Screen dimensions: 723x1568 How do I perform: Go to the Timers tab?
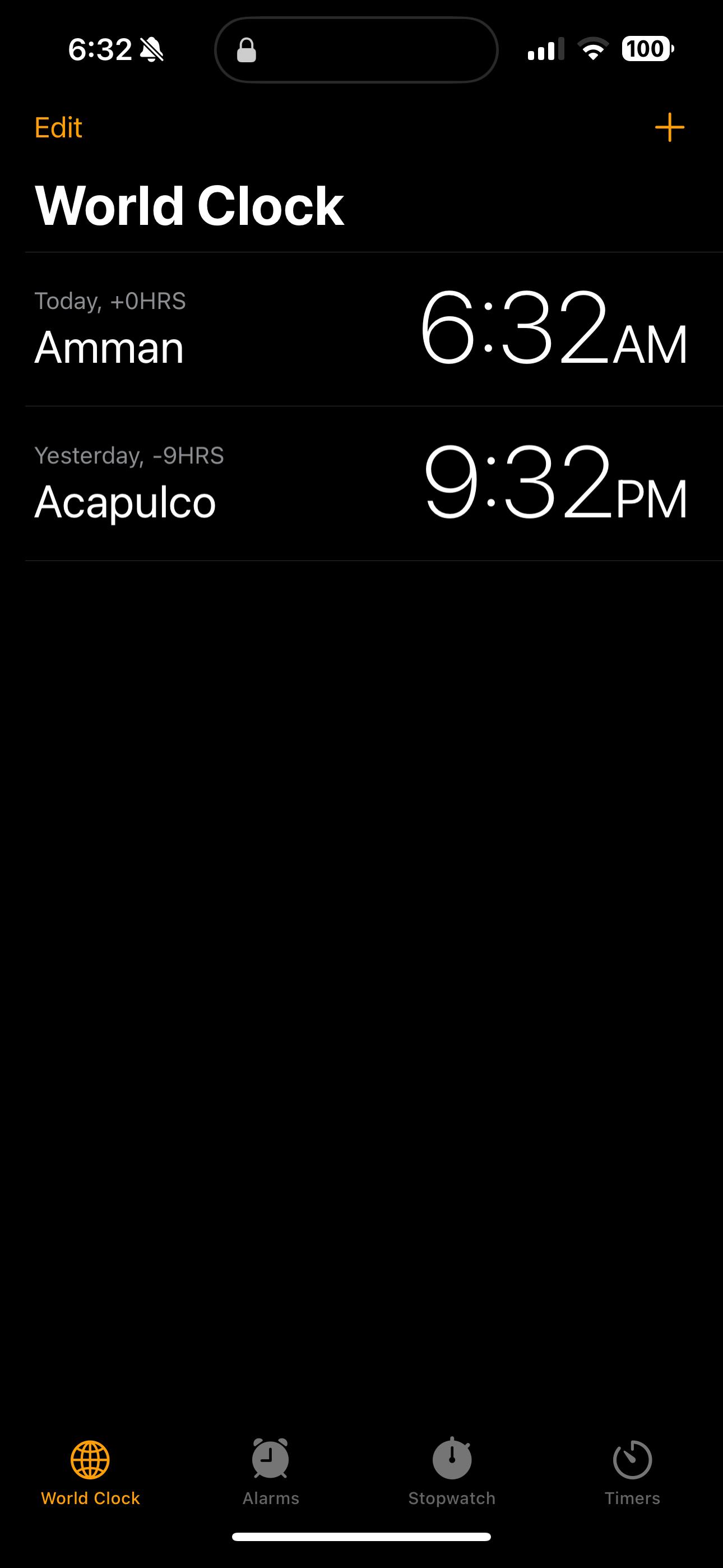pyautogui.click(x=632, y=1472)
